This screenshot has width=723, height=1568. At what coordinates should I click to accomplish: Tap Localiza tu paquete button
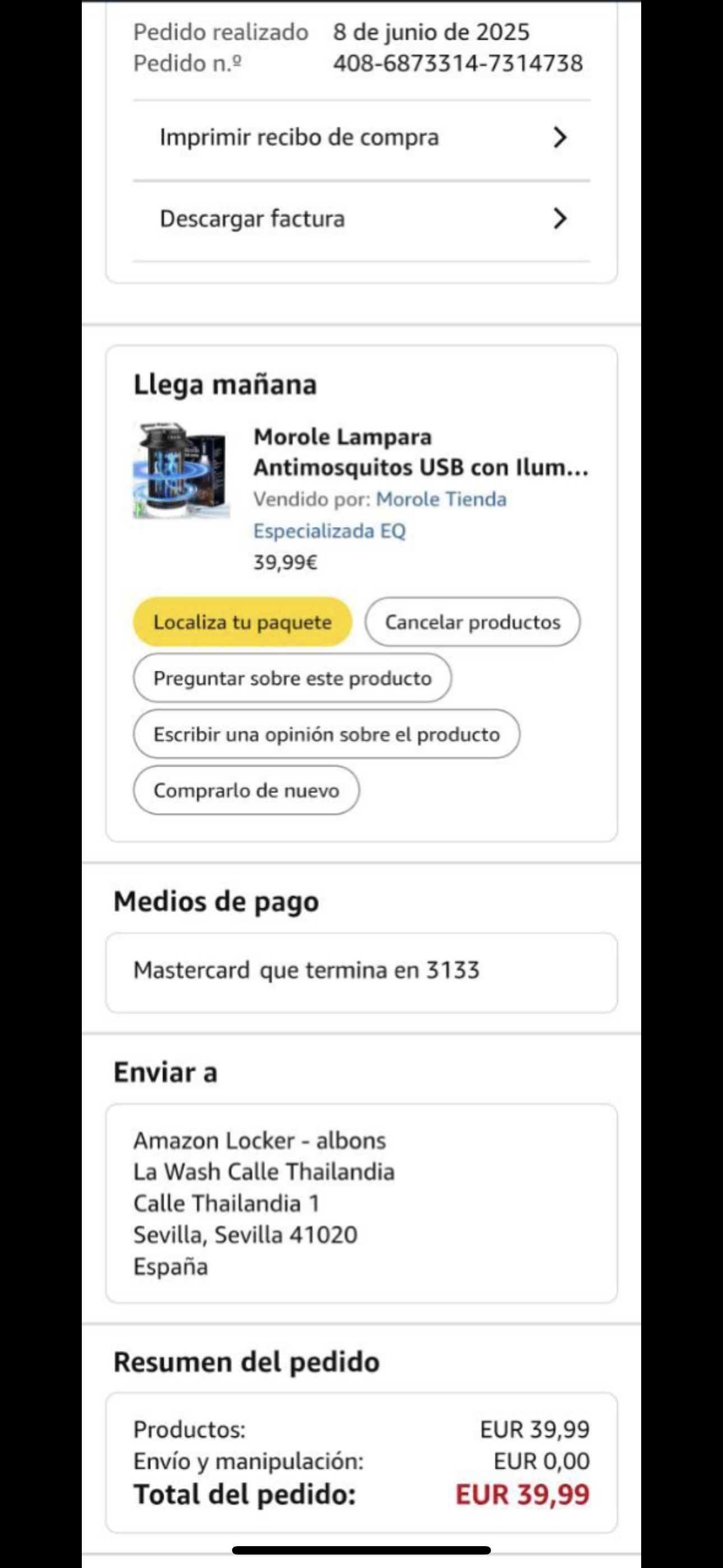(x=242, y=622)
